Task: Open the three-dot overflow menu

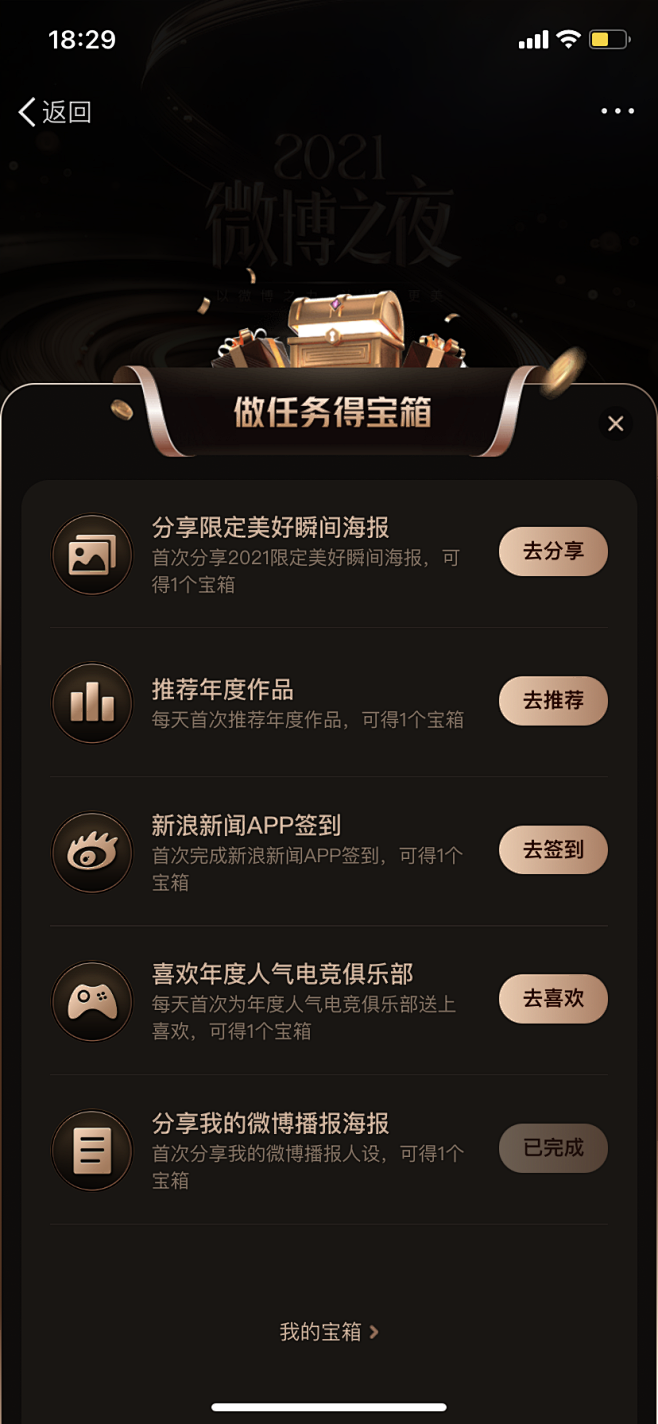Action: click(x=617, y=111)
